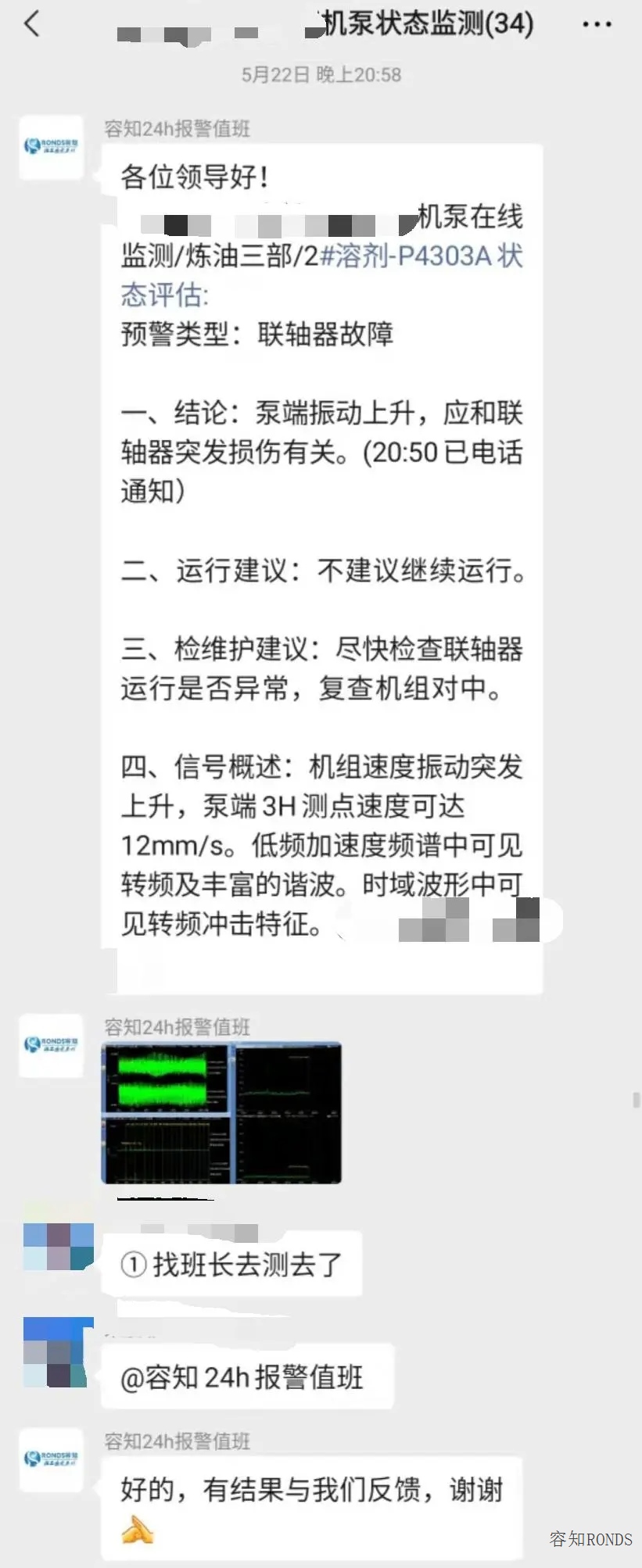
Task: Open the vibration spectrum image thumbnail
Action: [221, 1112]
